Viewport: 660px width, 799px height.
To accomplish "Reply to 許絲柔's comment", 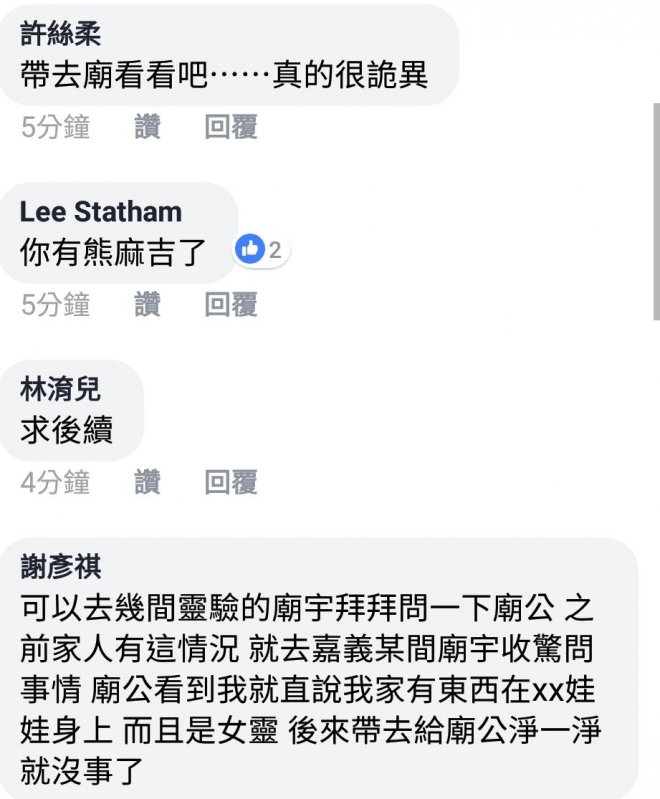I will tap(231, 127).
